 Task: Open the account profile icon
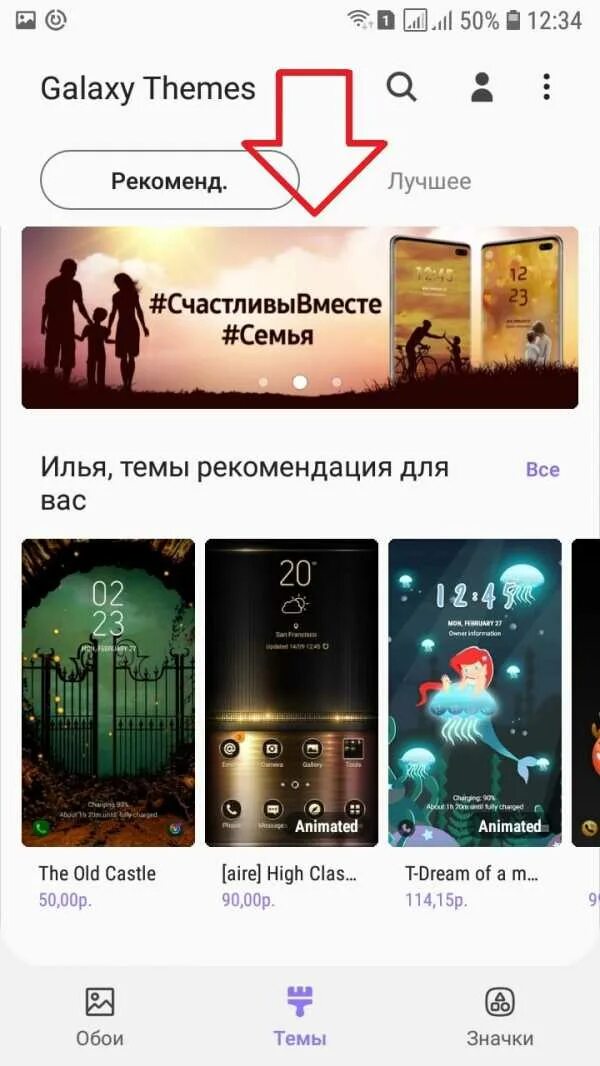coord(482,88)
